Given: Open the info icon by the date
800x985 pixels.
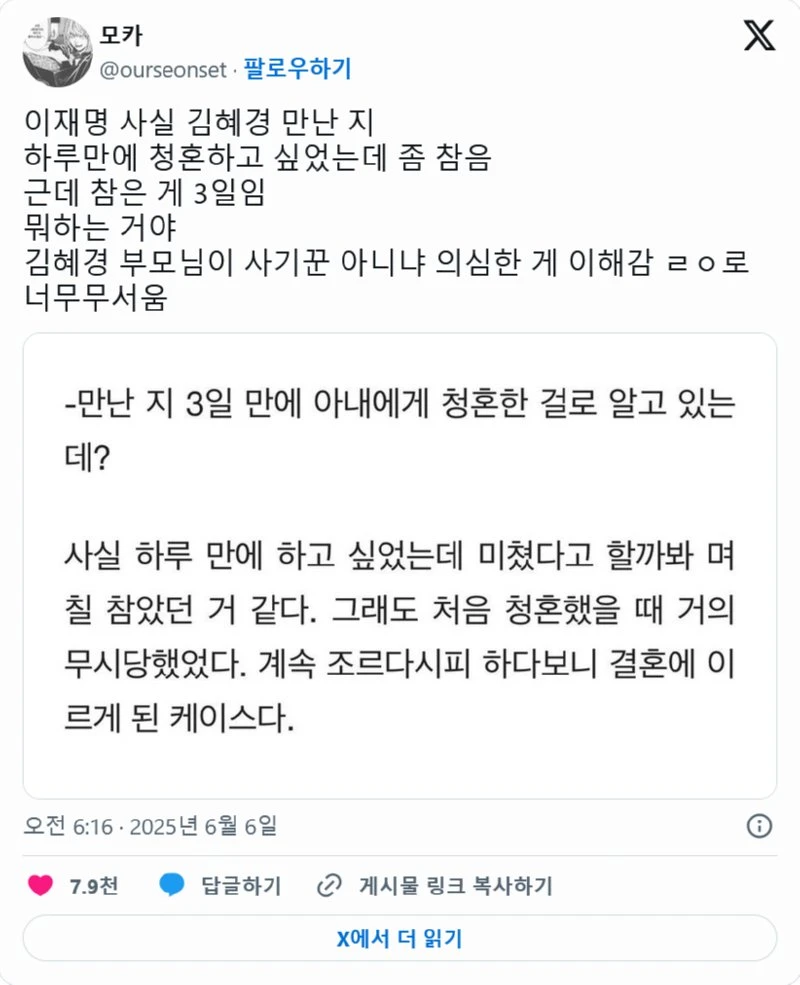Looking at the screenshot, I should (759, 826).
